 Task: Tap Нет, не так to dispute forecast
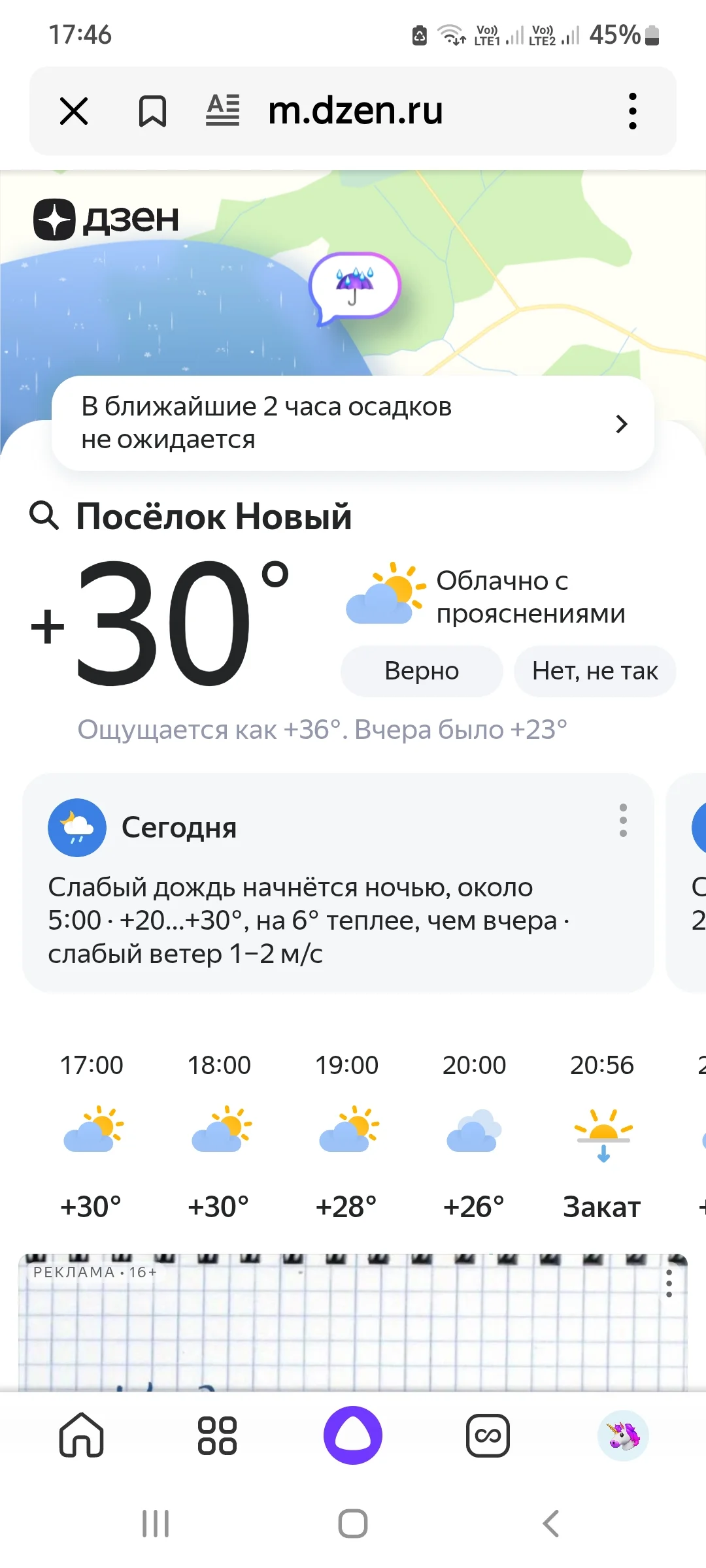[x=594, y=671]
